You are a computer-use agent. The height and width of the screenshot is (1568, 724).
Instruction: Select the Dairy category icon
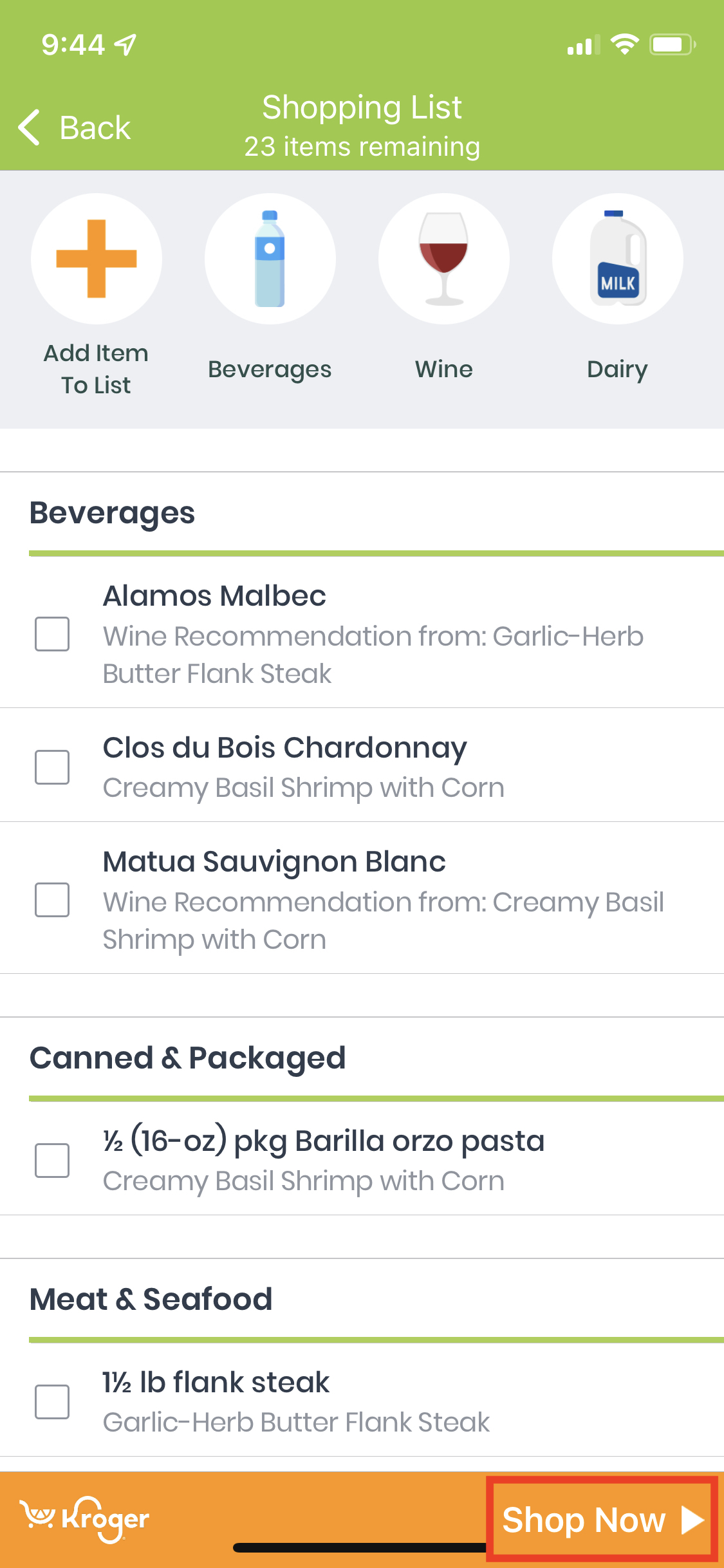pos(618,258)
